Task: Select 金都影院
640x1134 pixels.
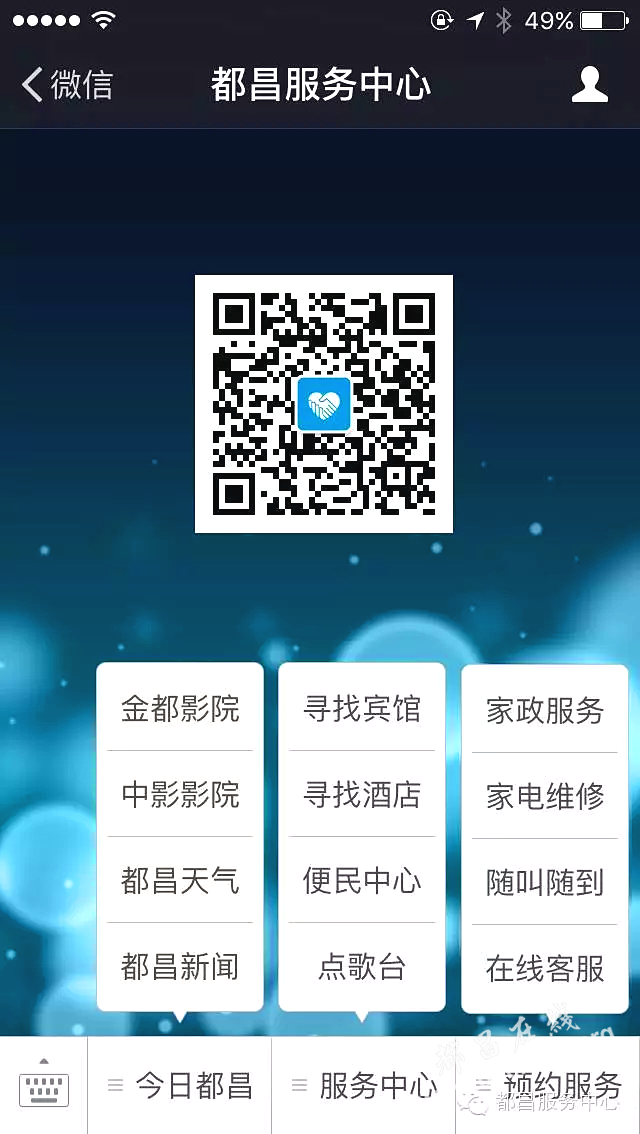Action: point(180,709)
